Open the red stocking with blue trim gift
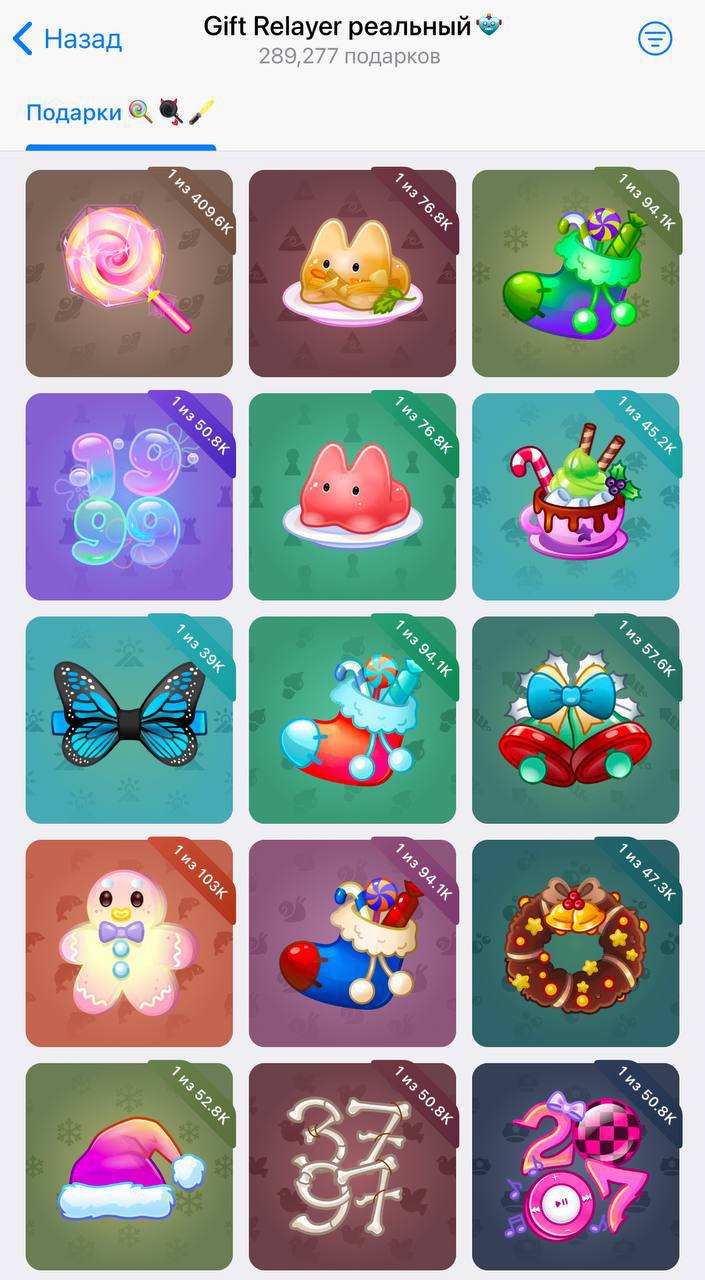Screen dimensions: 705x1280 pos(352,719)
